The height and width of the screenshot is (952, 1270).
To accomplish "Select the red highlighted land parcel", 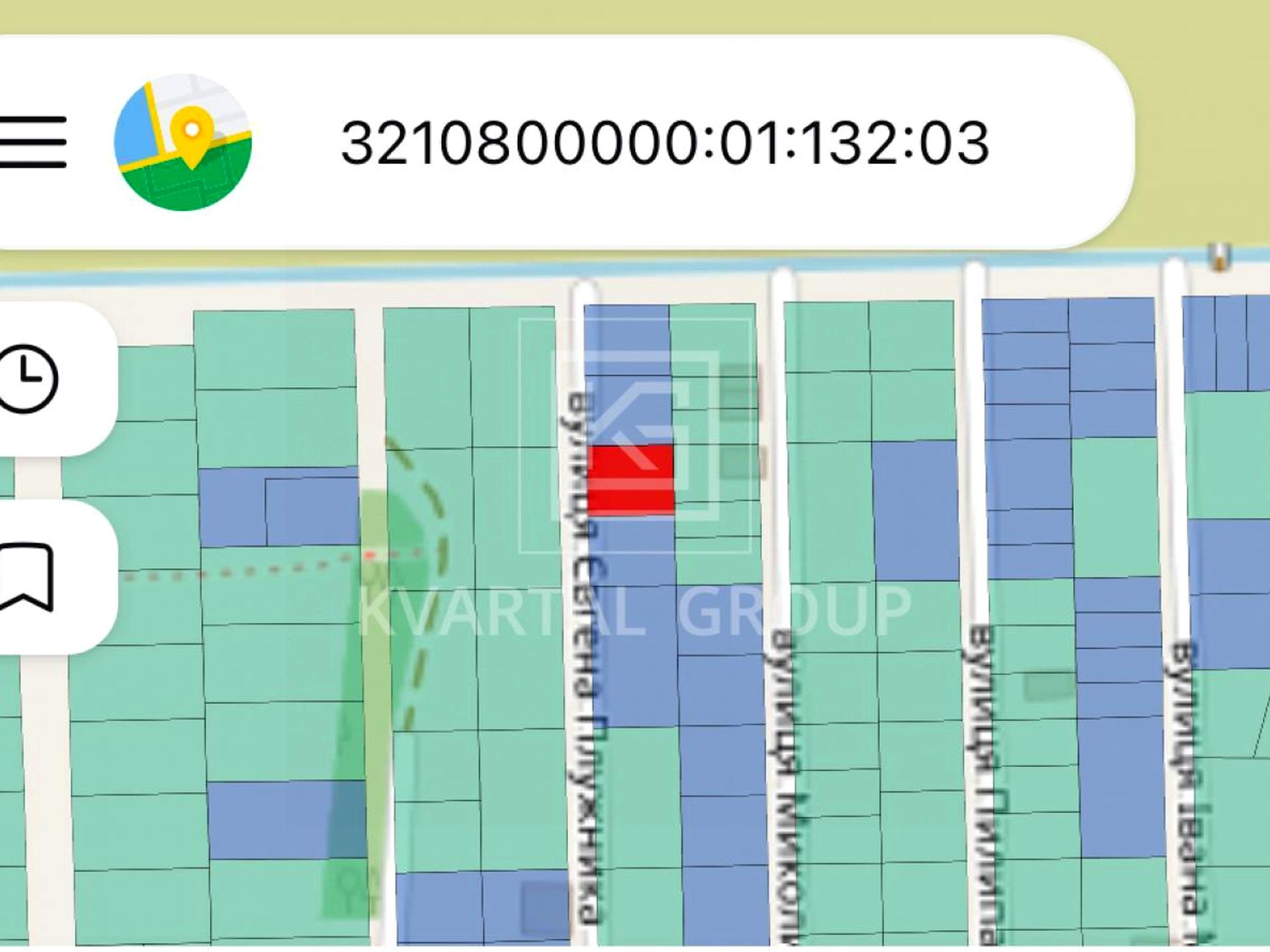I will pyautogui.click(x=630, y=479).
